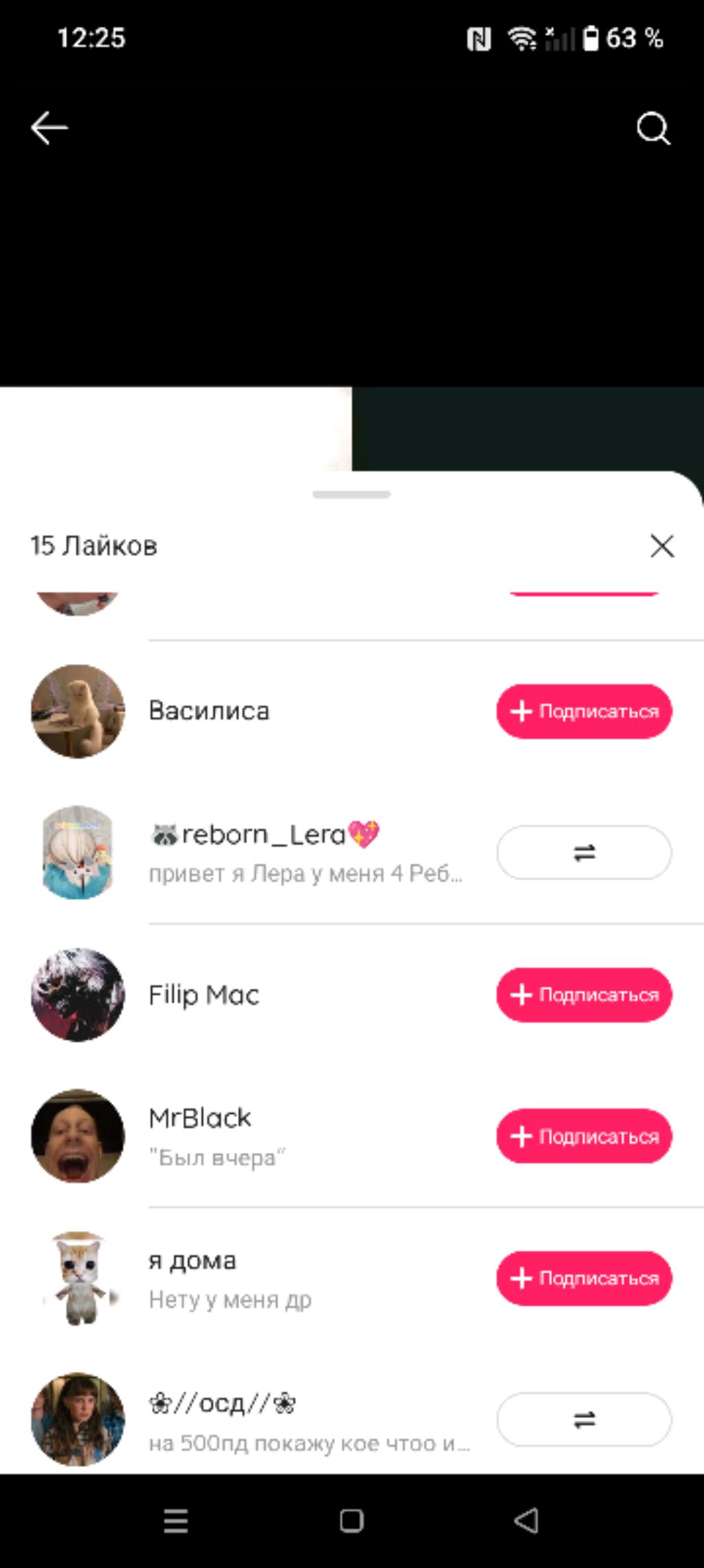Follow Василиса with the Подписаться button

pyautogui.click(x=584, y=711)
